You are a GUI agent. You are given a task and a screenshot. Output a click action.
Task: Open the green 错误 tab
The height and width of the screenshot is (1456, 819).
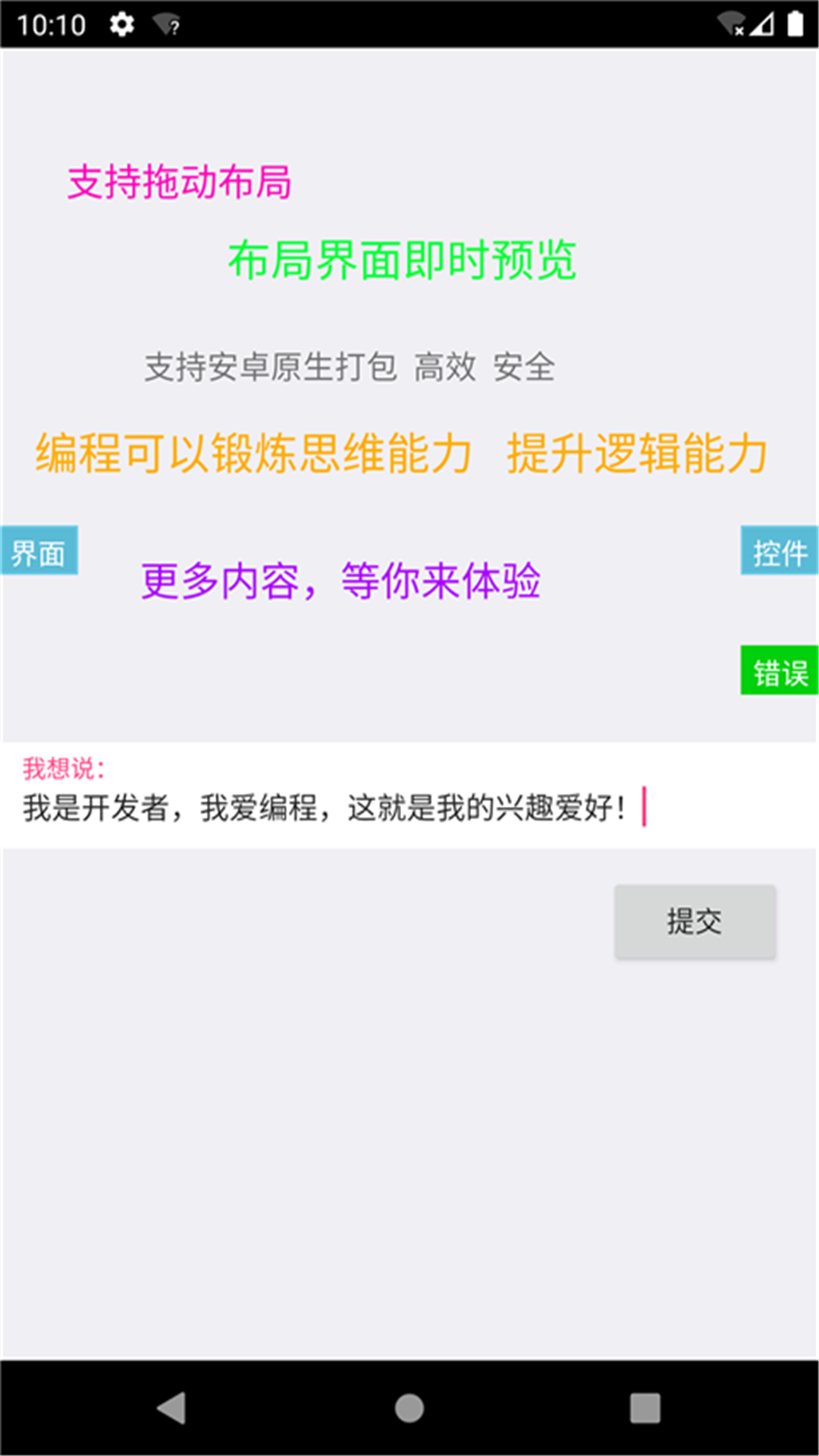click(x=779, y=670)
